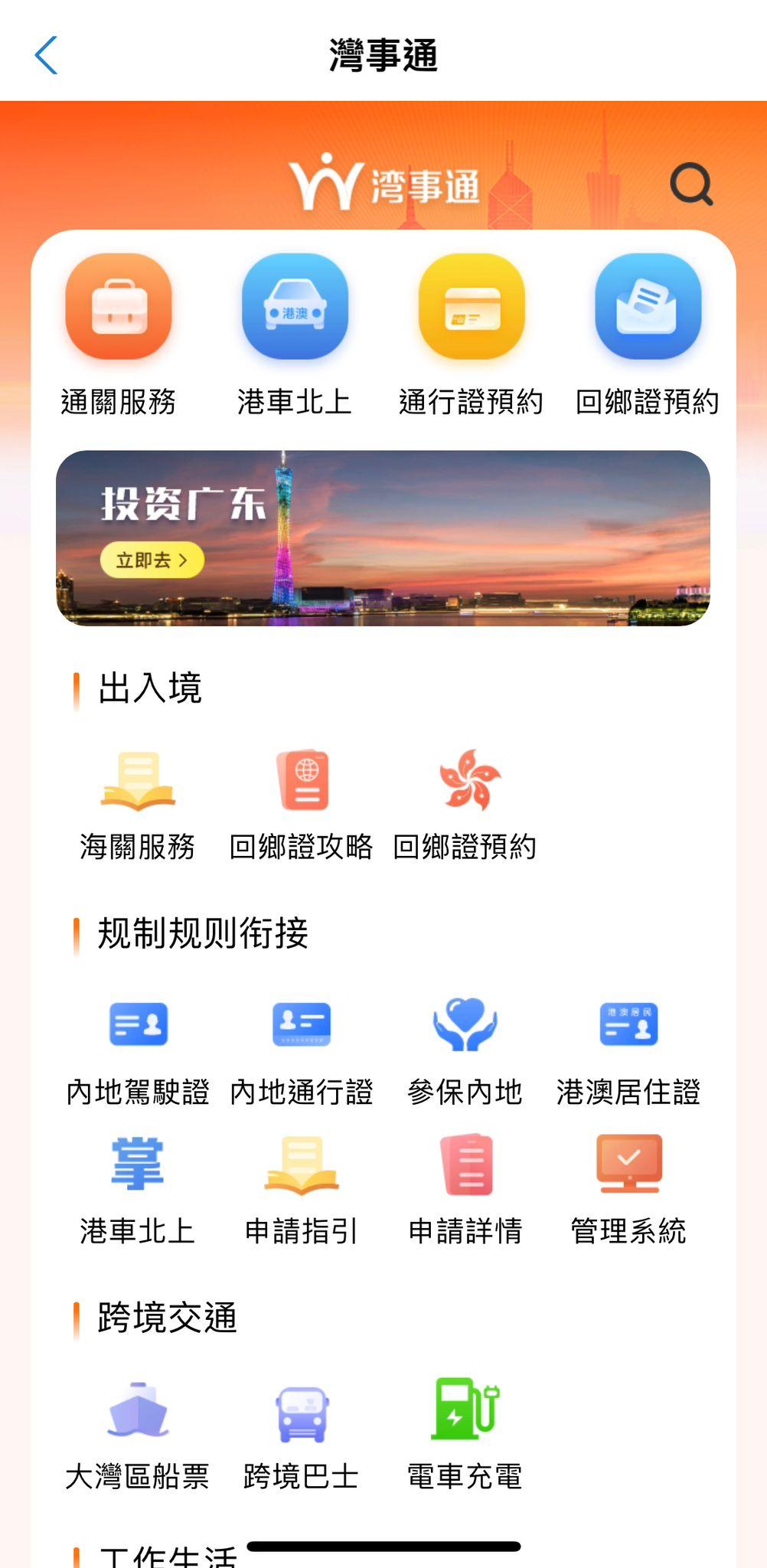Open 港車北上 with the blue car icon
This screenshot has width=767, height=1568.
click(295, 307)
